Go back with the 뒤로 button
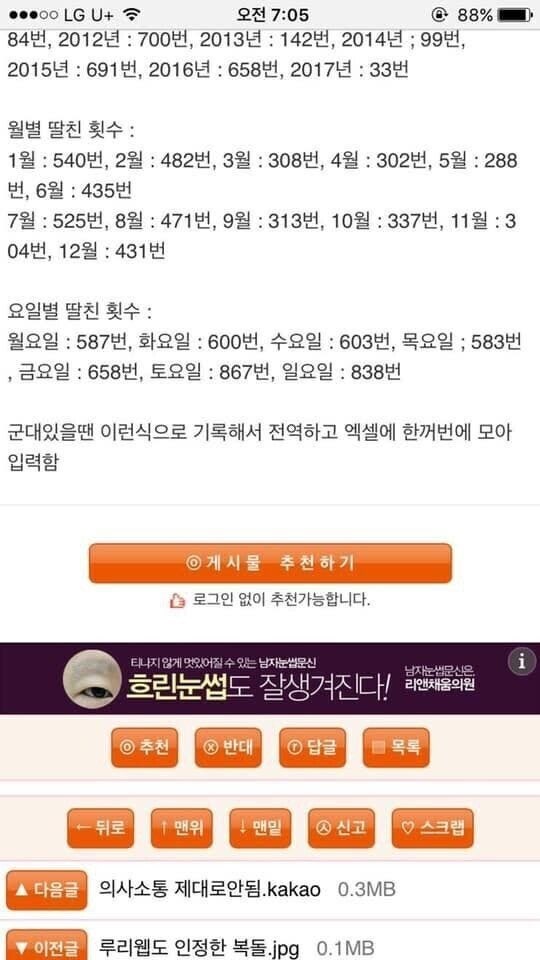Screen dimensions: 540x960 [x=100, y=828]
